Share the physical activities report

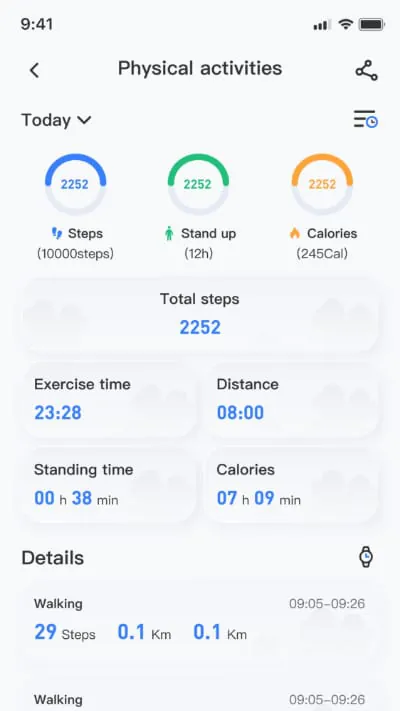pyautogui.click(x=366, y=70)
